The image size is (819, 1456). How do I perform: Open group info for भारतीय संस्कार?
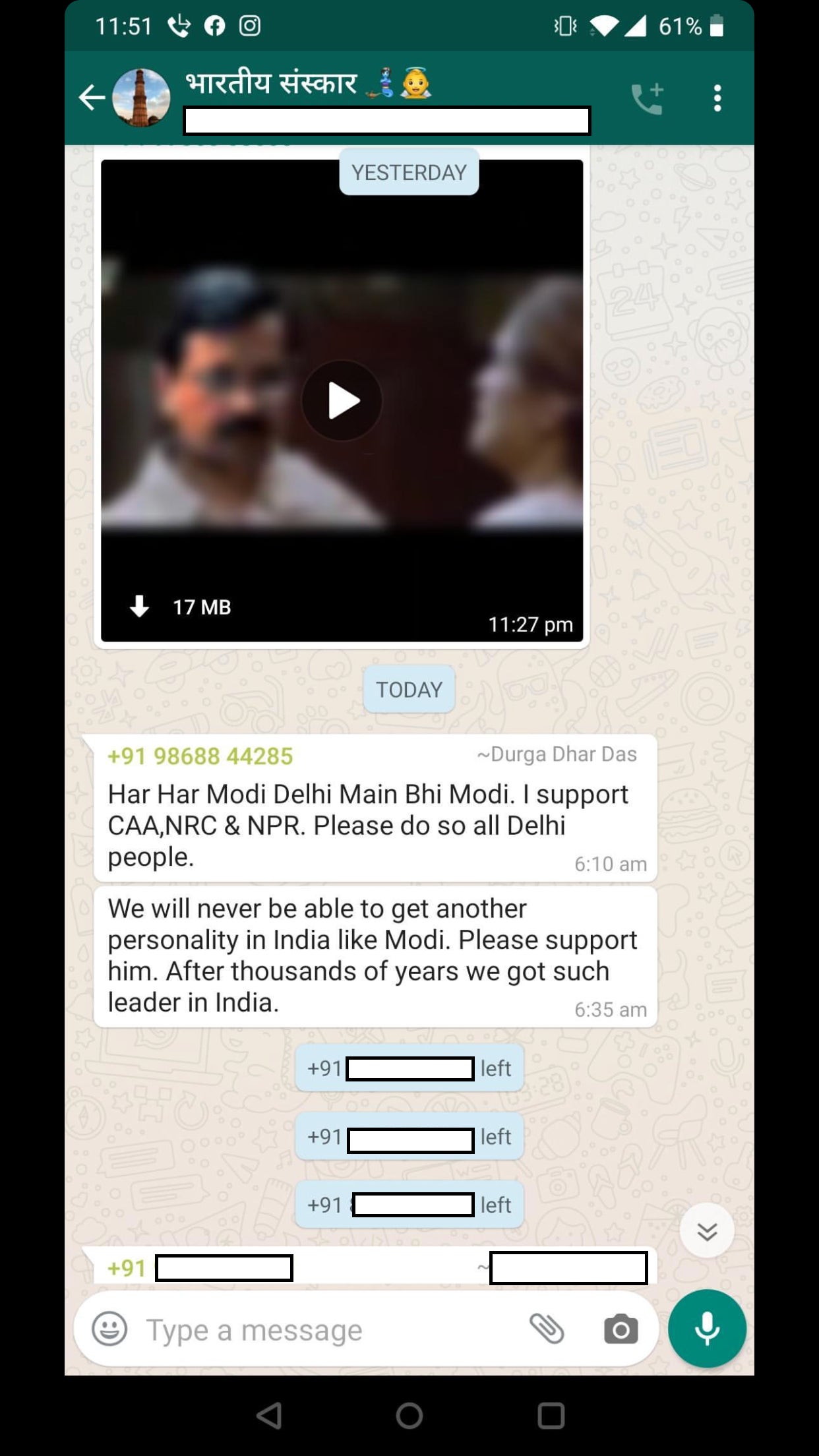coord(309,84)
